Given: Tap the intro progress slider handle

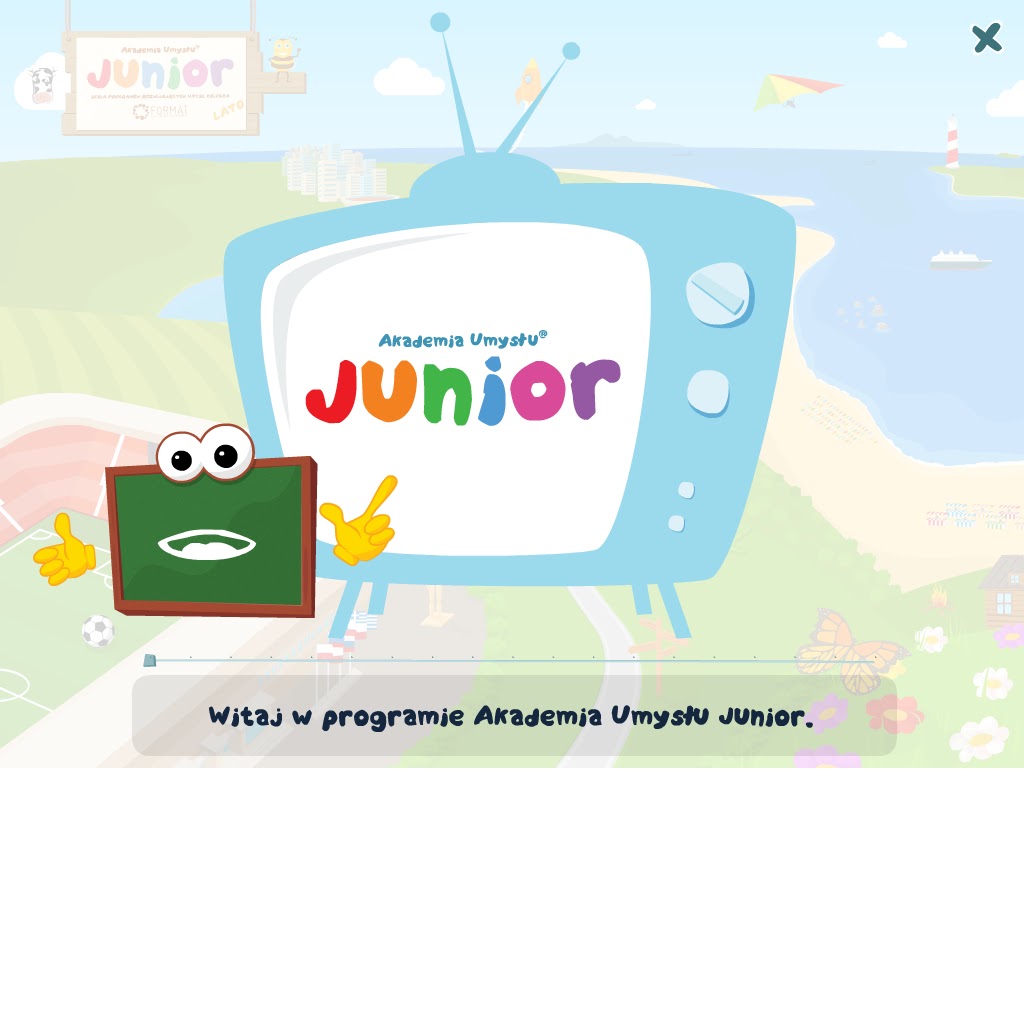Looking at the screenshot, I should (x=150, y=660).
